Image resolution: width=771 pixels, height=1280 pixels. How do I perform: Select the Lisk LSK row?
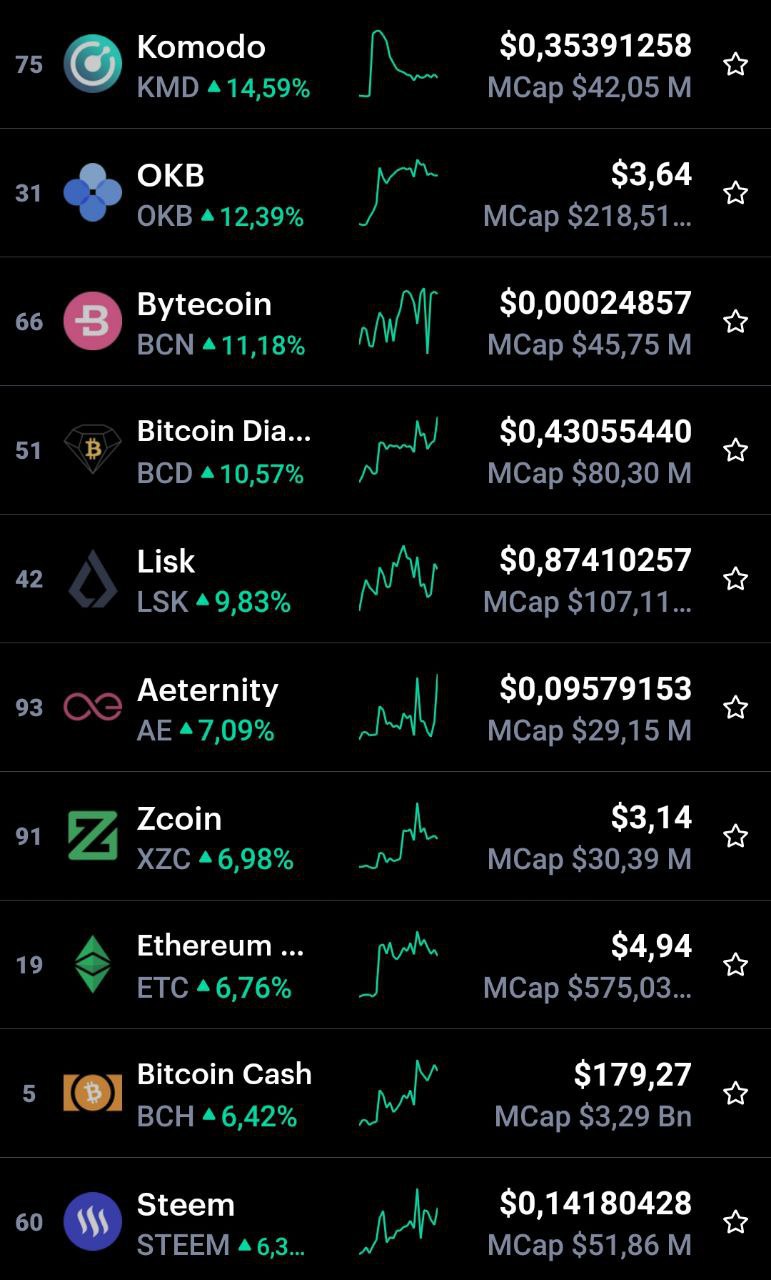click(x=385, y=578)
